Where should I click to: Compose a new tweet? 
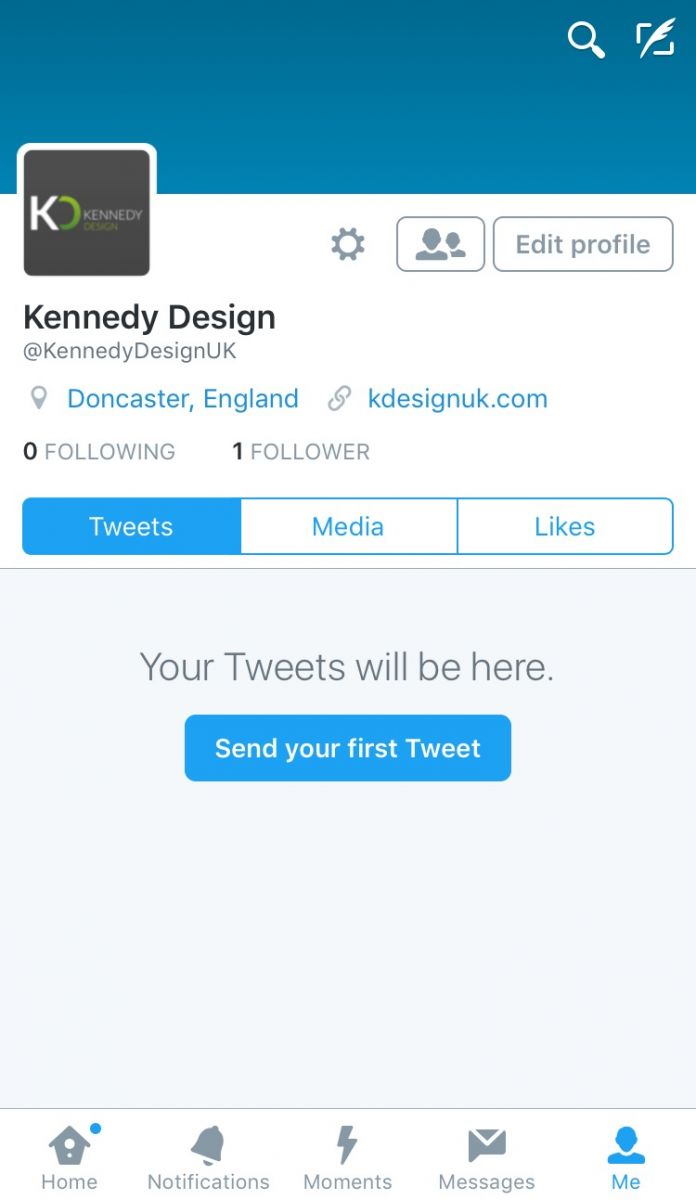(655, 40)
